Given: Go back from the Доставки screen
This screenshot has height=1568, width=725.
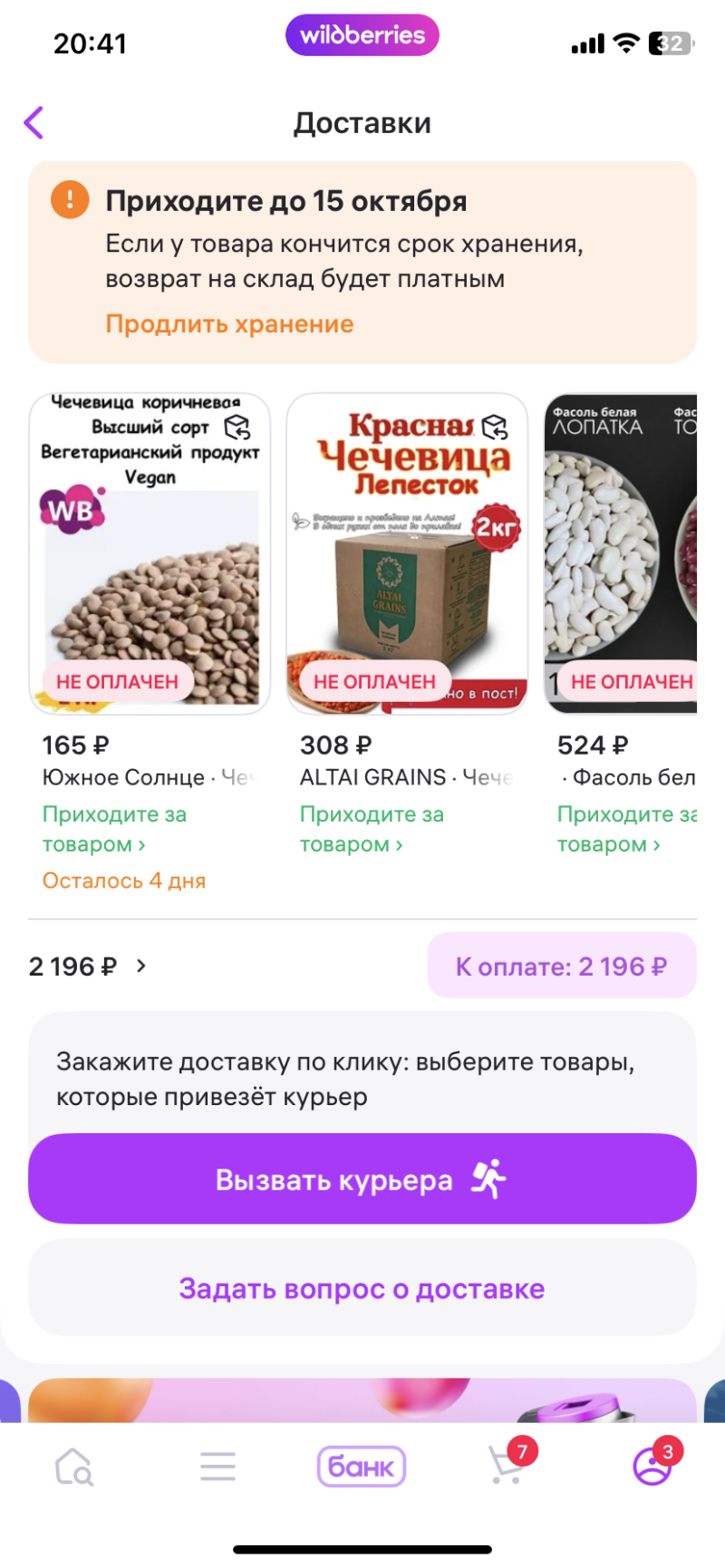Looking at the screenshot, I should (34, 122).
